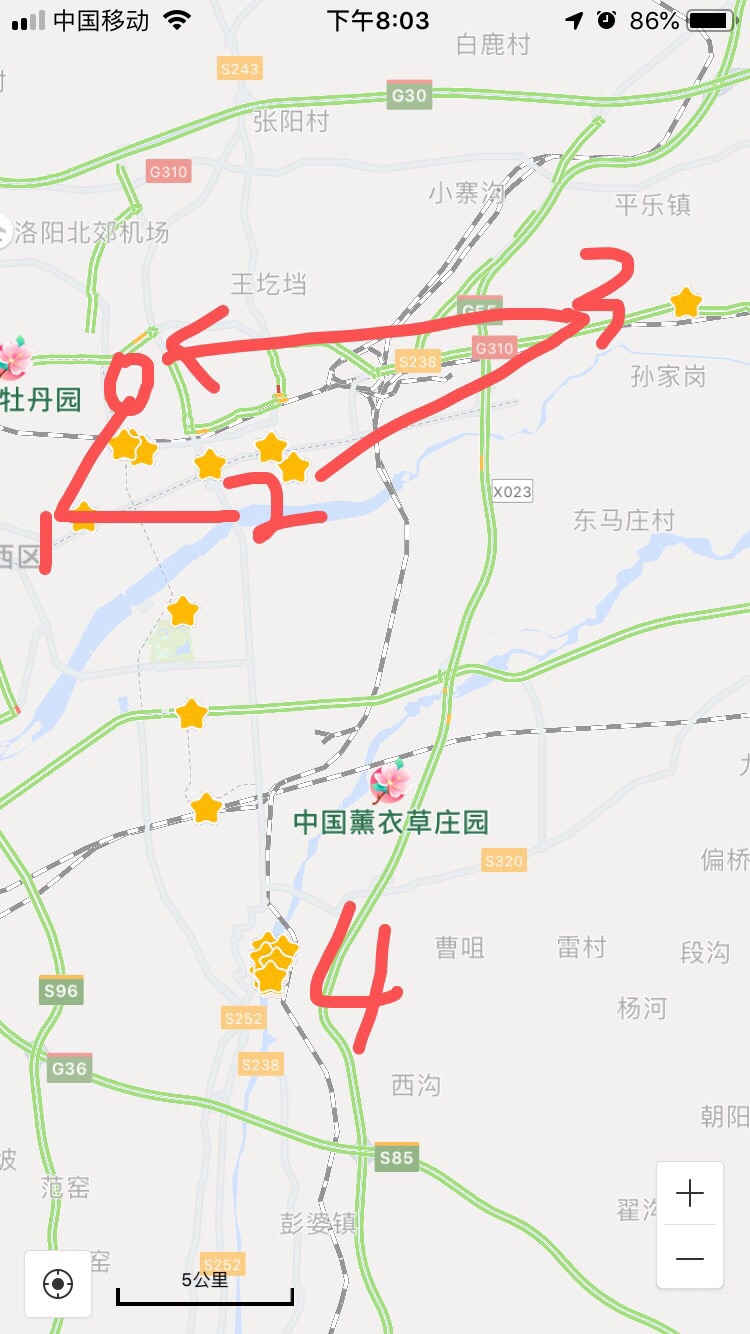Open the 中国薰衣草庄园 marker

point(390,782)
